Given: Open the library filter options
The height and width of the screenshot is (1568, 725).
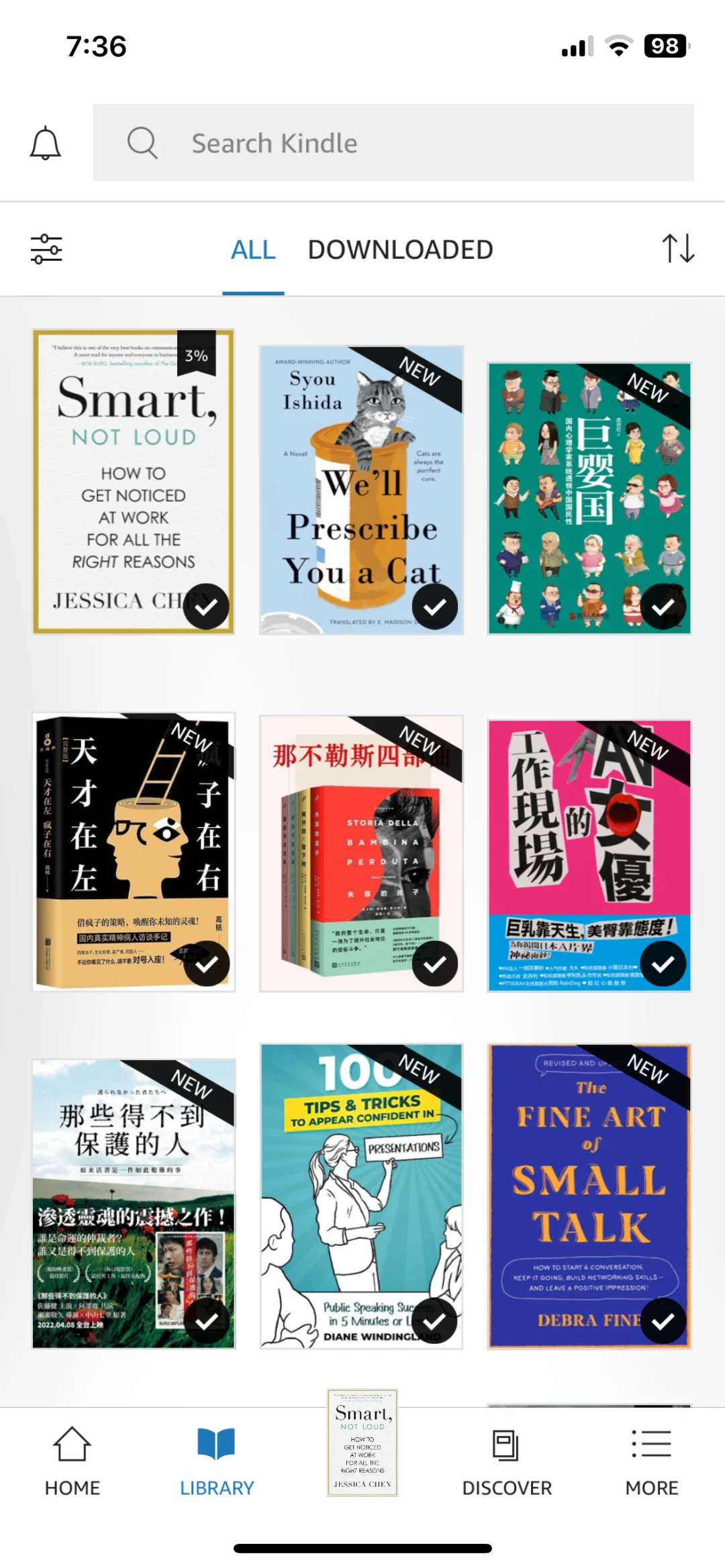Looking at the screenshot, I should pyautogui.click(x=46, y=249).
